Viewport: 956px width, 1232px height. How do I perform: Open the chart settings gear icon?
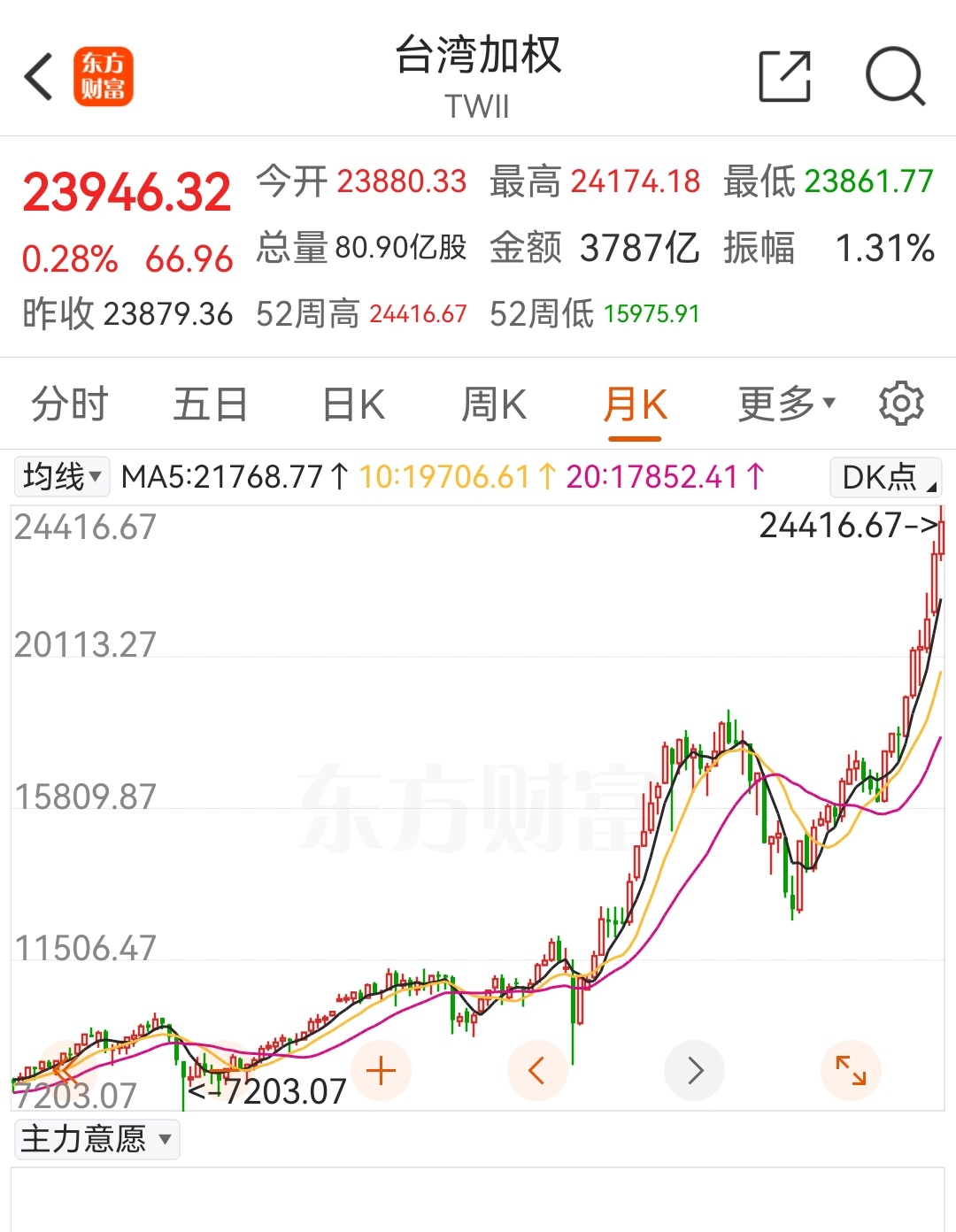pos(902,403)
